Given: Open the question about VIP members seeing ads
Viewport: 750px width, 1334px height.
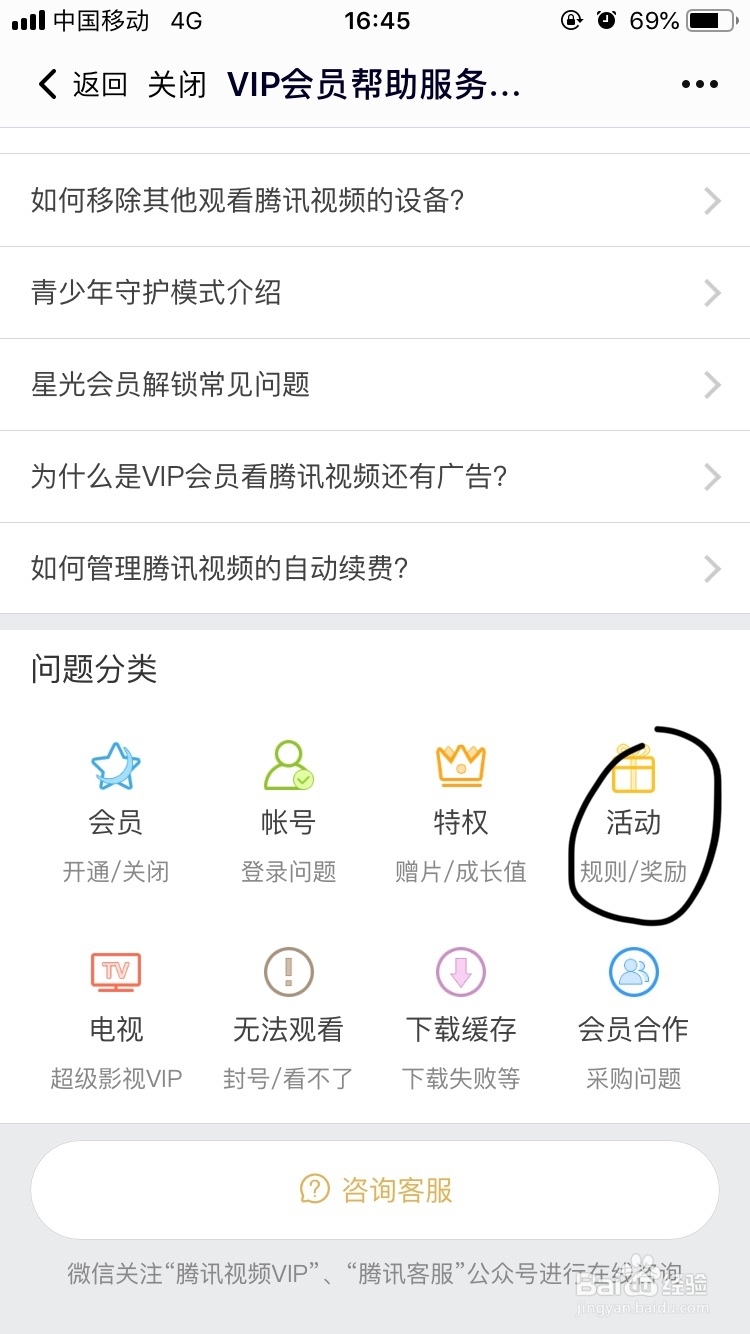Looking at the screenshot, I should [x=375, y=477].
